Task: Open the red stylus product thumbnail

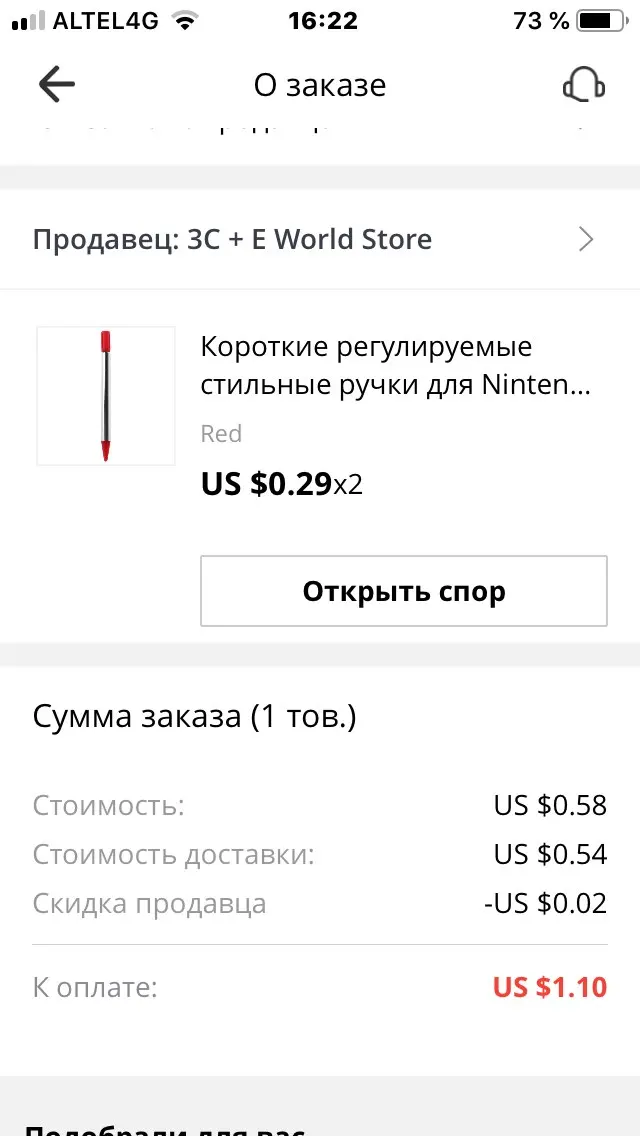Action: point(105,396)
